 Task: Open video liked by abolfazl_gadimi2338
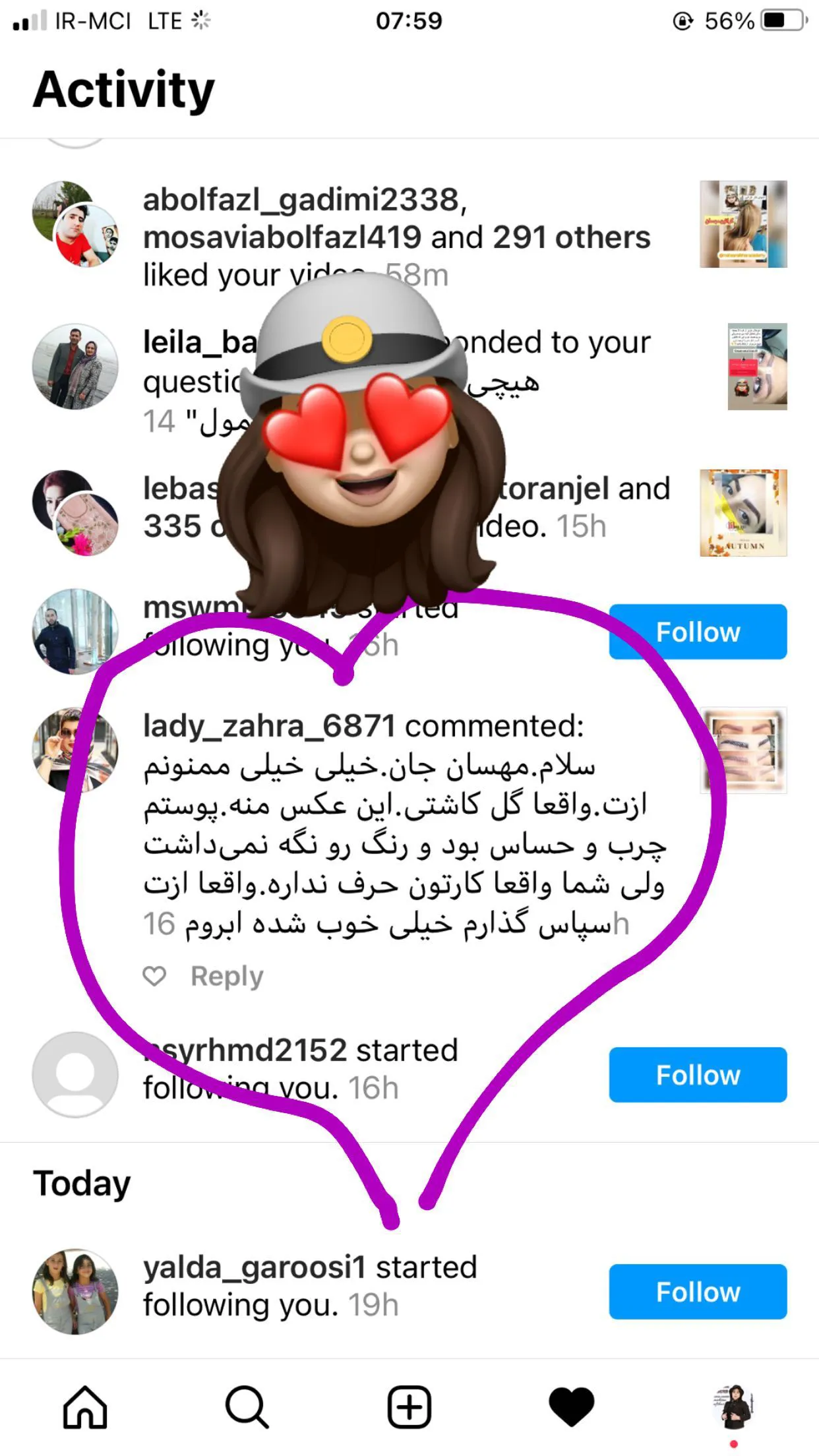pos(743,224)
